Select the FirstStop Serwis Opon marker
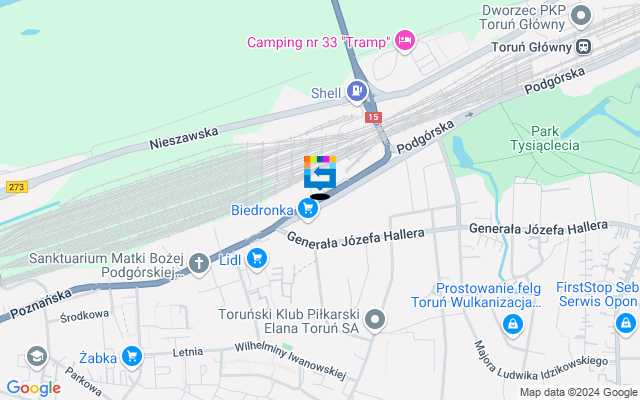Screen dimensions: 640x400 pos(625,323)
